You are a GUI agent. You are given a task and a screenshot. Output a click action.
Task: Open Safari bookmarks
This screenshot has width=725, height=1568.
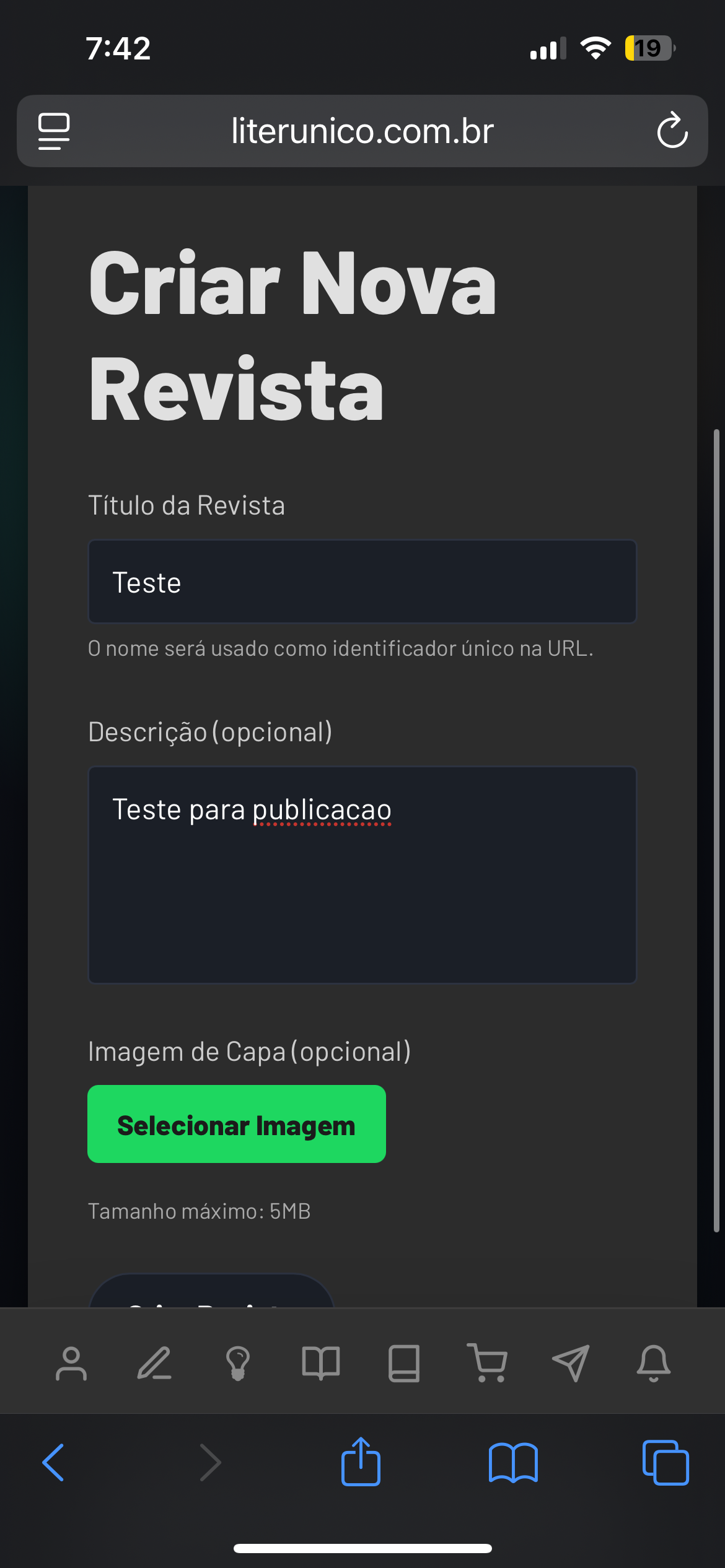(513, 1463)
